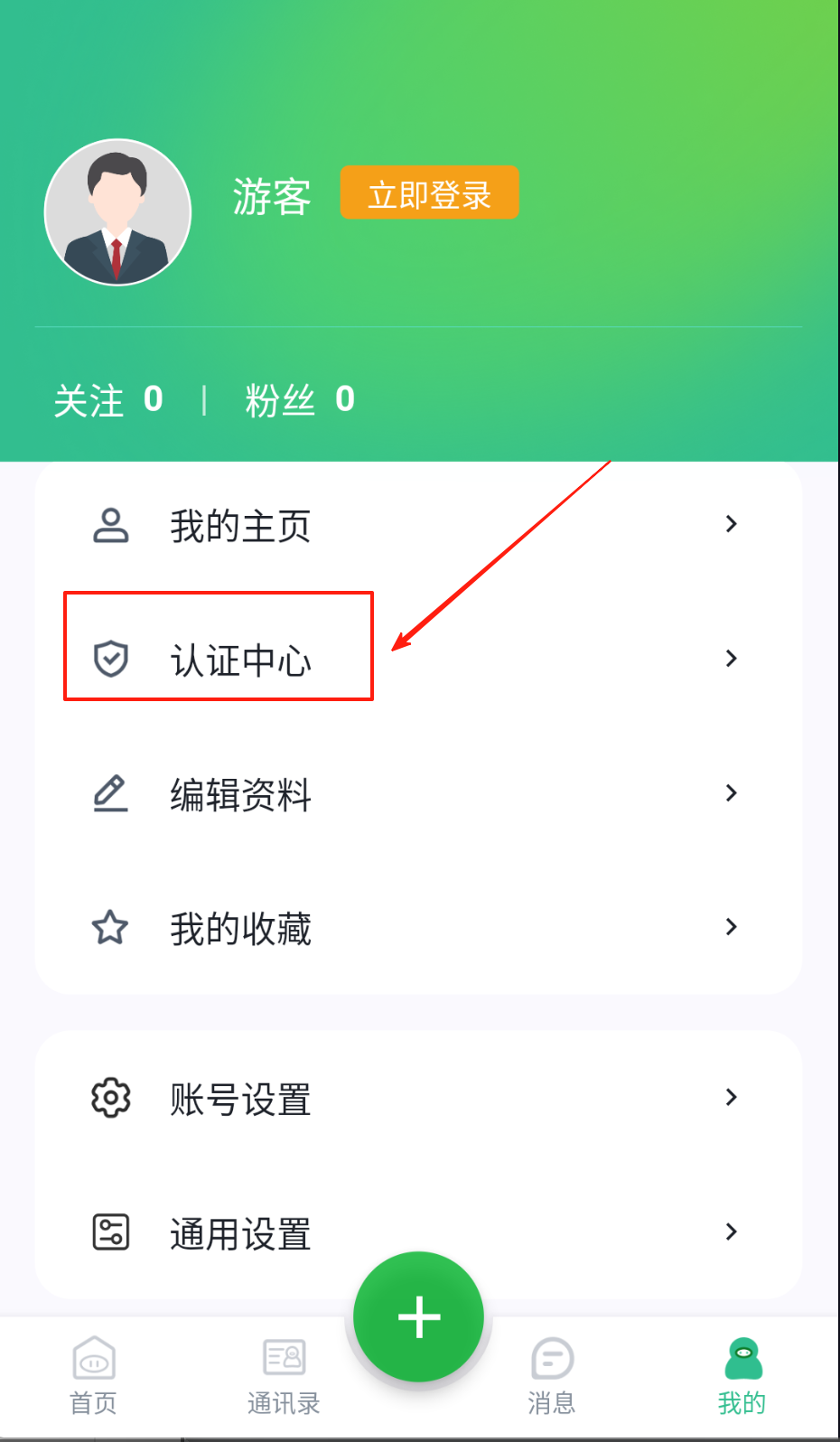Switch to the 首页 tab
Viewport: 840px width, 1442px height.
[x=94, y=1376]
